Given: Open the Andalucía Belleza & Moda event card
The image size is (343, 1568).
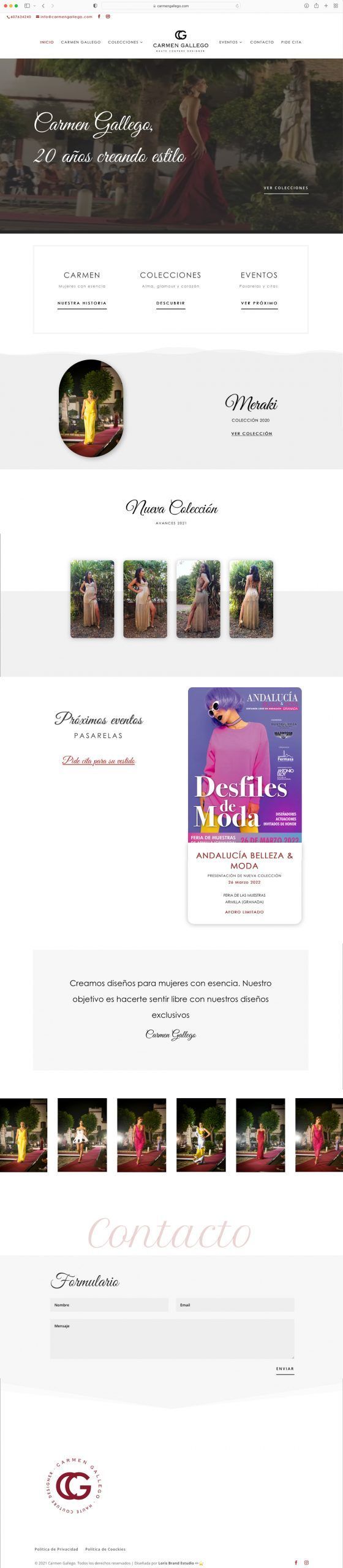Looking at the screenshot, I should (244, 805).
